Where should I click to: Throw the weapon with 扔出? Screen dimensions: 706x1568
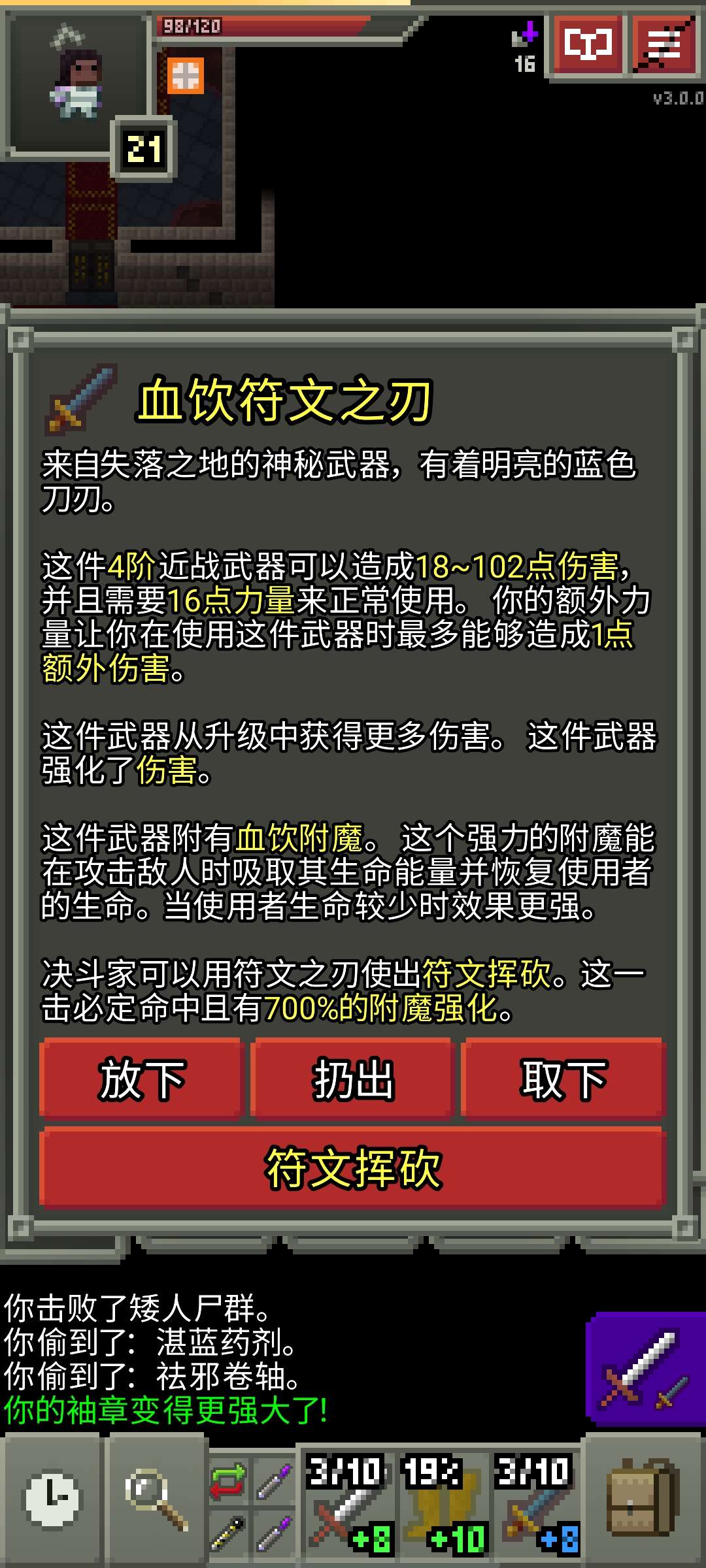point(352,1079)
